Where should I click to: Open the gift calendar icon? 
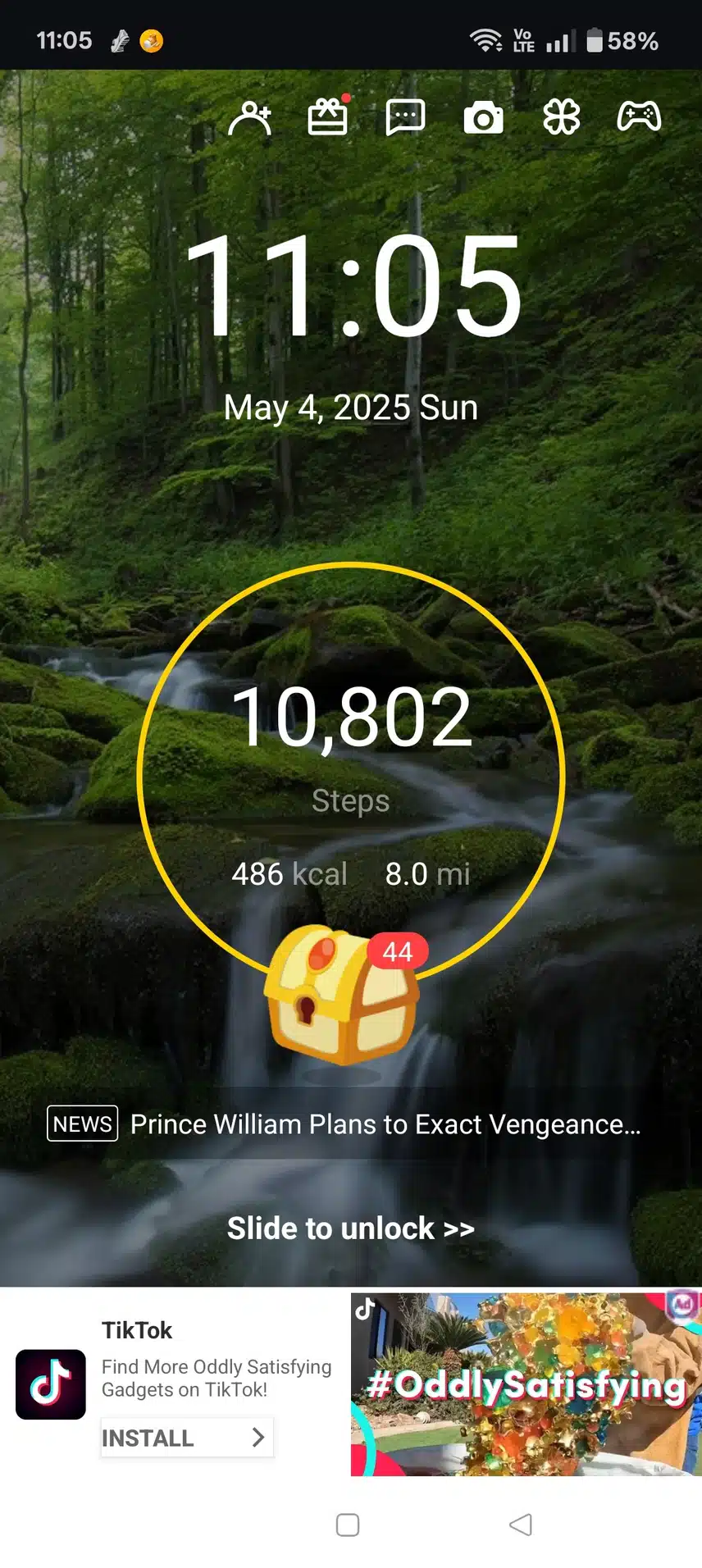tap(327, 117)
